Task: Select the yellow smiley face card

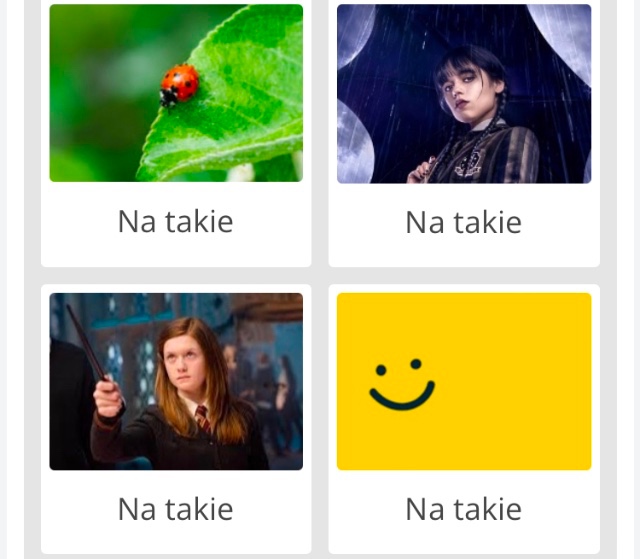Action: click(464, 419)
